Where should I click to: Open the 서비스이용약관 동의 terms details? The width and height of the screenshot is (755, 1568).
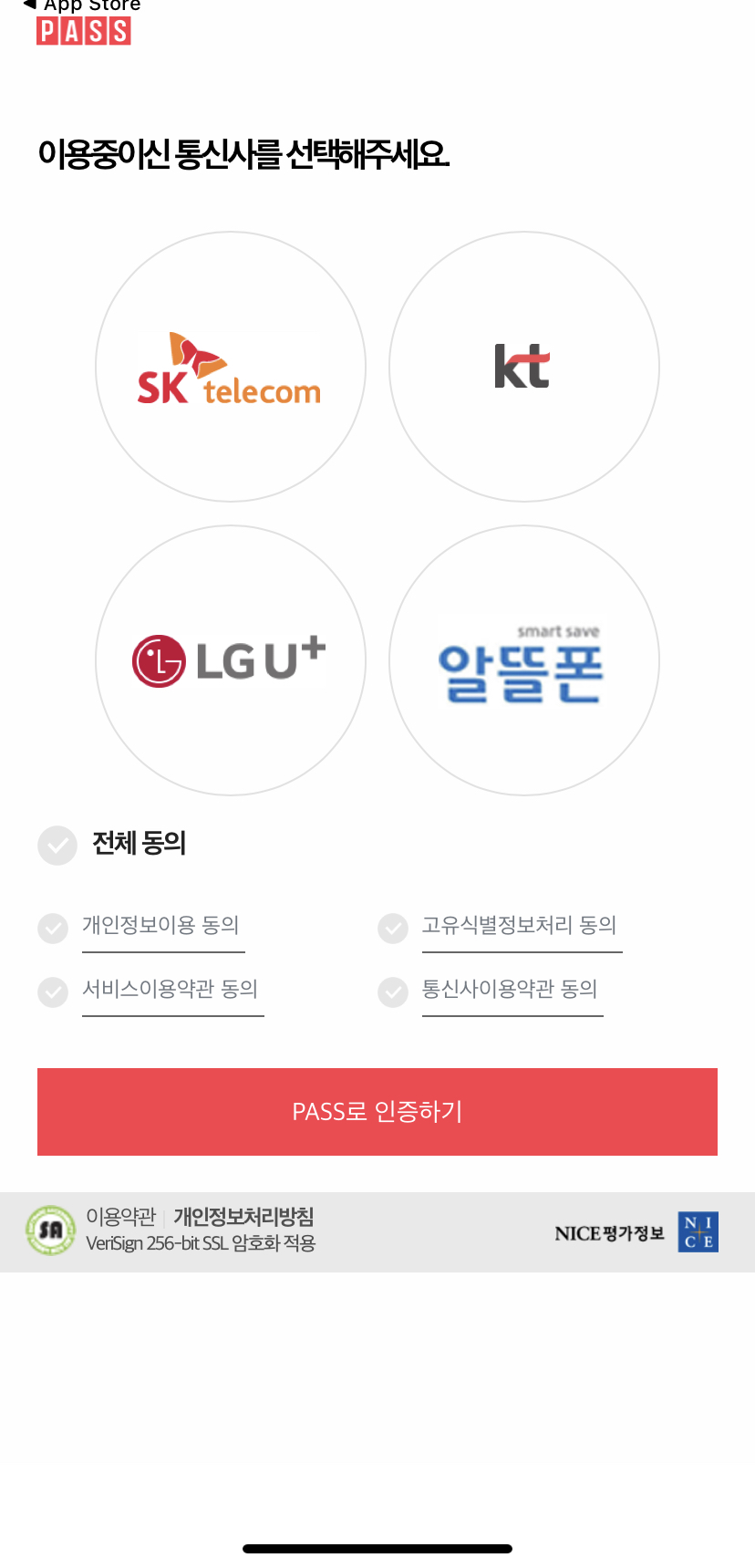point(172,990)
